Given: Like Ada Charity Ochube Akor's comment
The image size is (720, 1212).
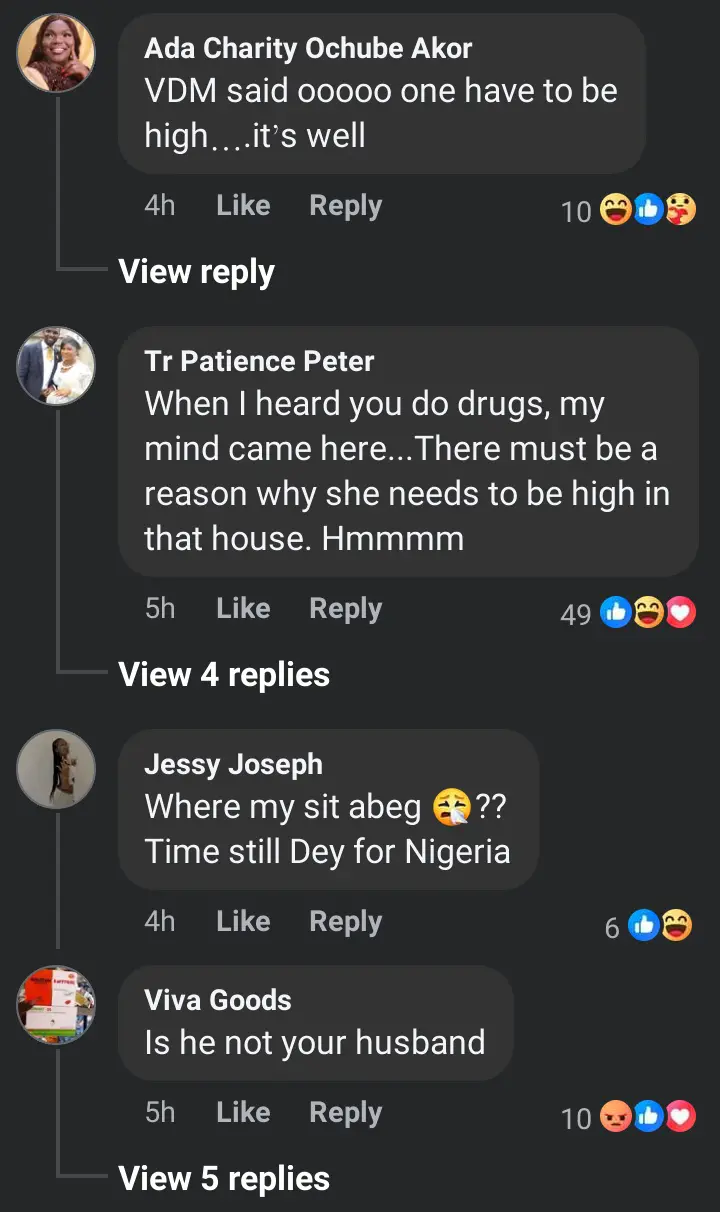Looking at the screenshot, I should pyautogui.click(x=243, y=206).
